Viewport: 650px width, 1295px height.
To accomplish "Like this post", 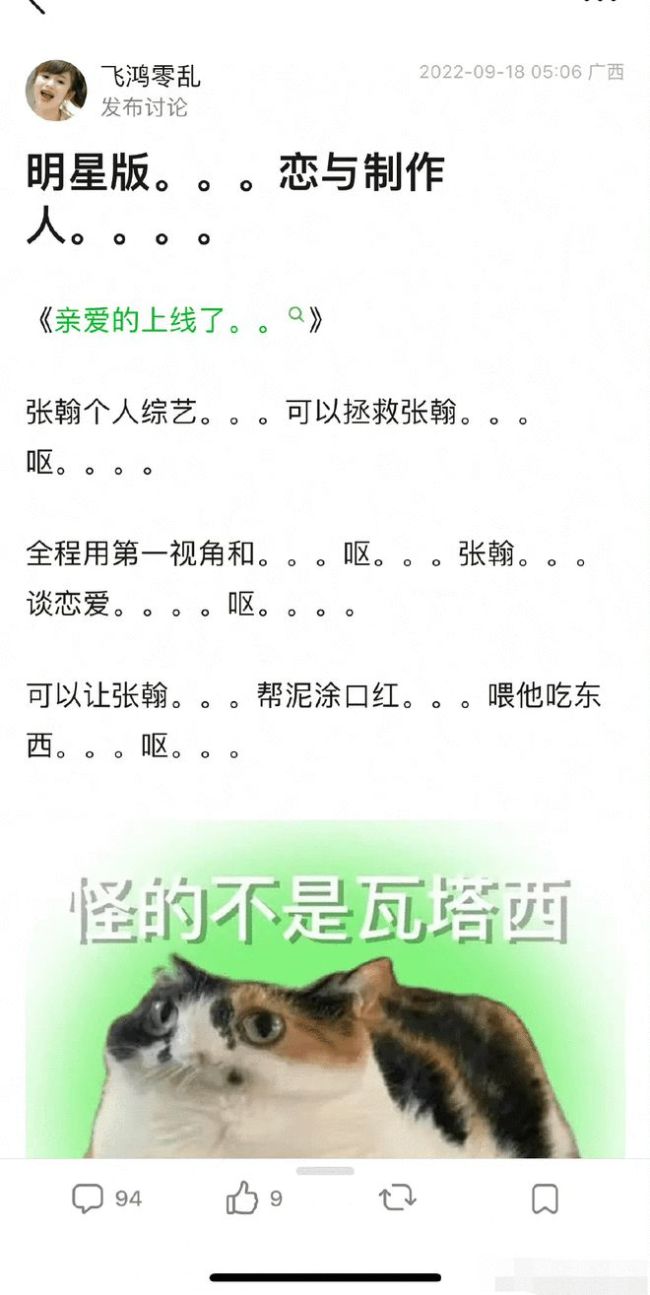I will tap(252, 1198).
